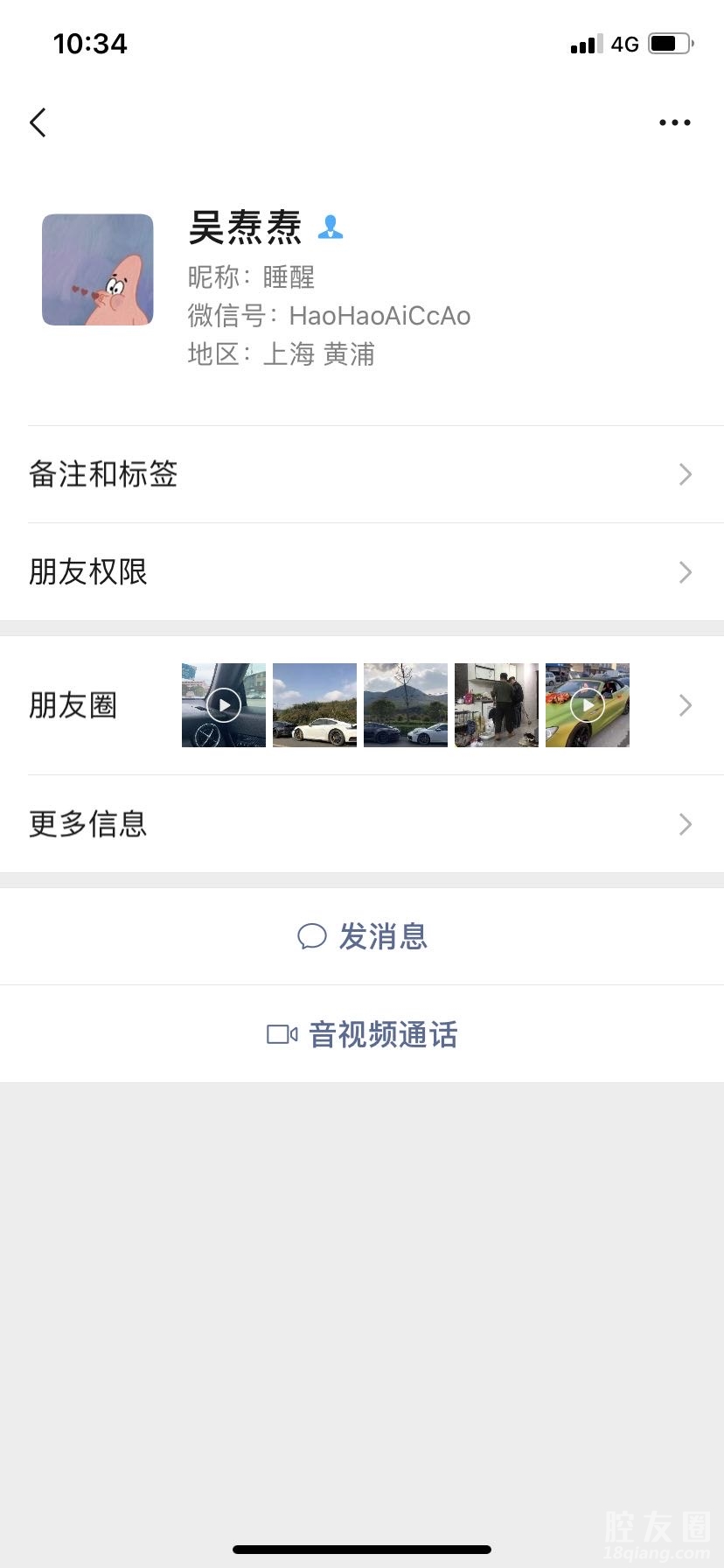Open the three-dot more options menu
The width and height of the screenshot is (724, 1568).
click(x=674, y=122)
